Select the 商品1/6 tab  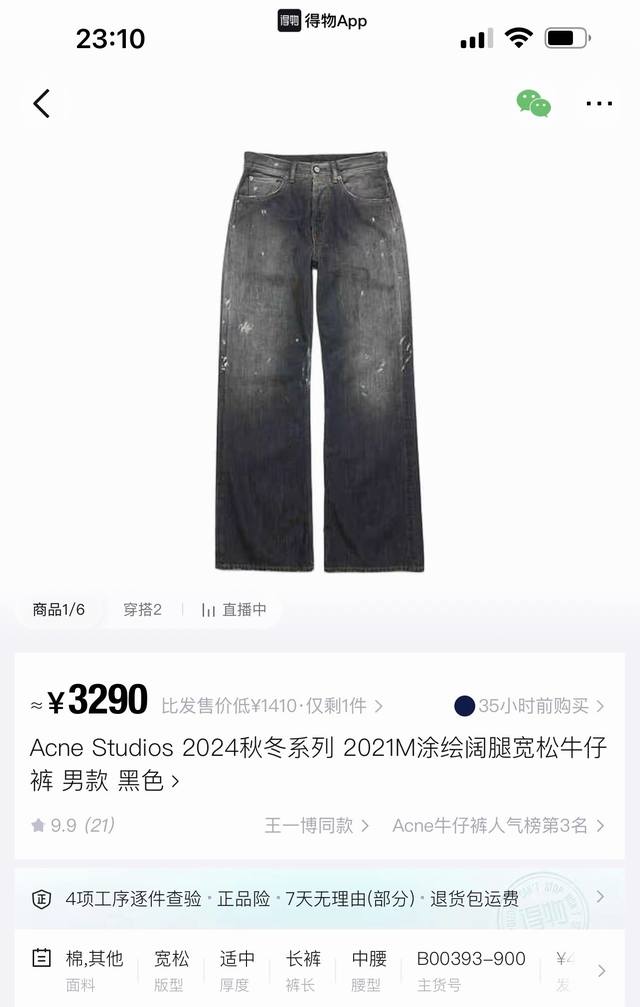[x=59, y=609]
